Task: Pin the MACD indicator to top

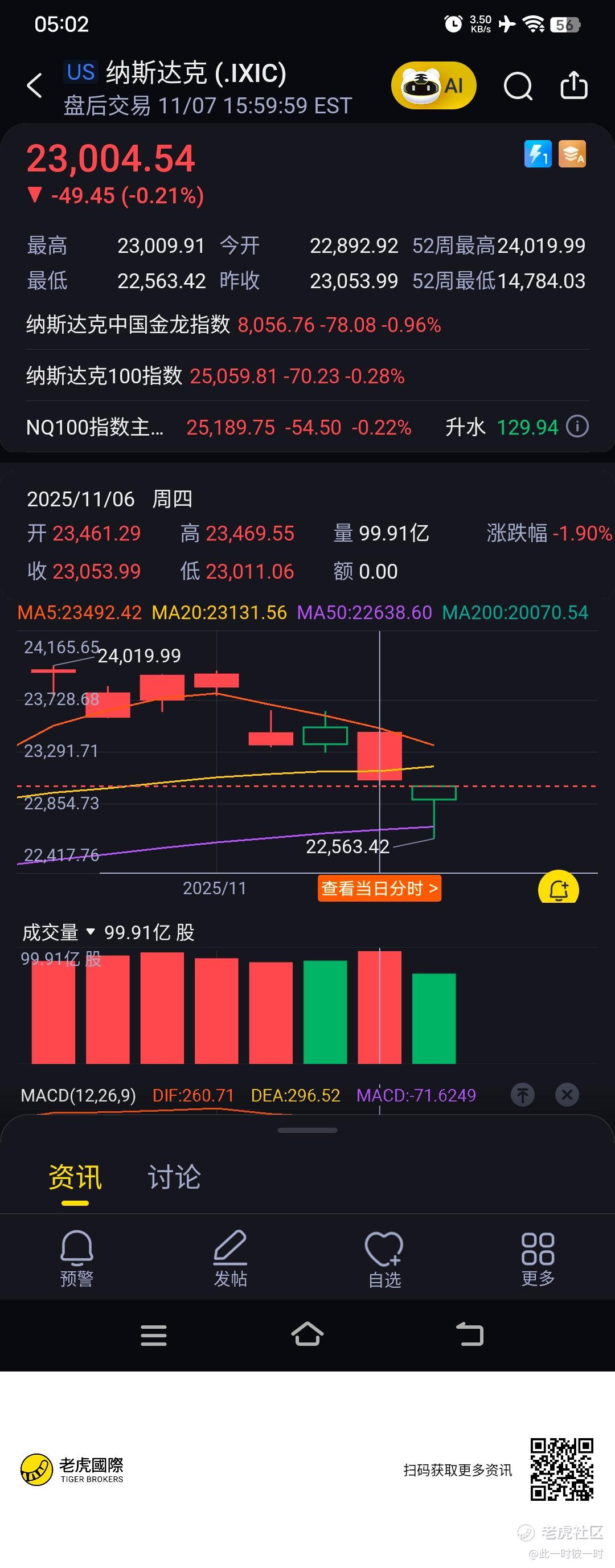Action: [522, 1095]
